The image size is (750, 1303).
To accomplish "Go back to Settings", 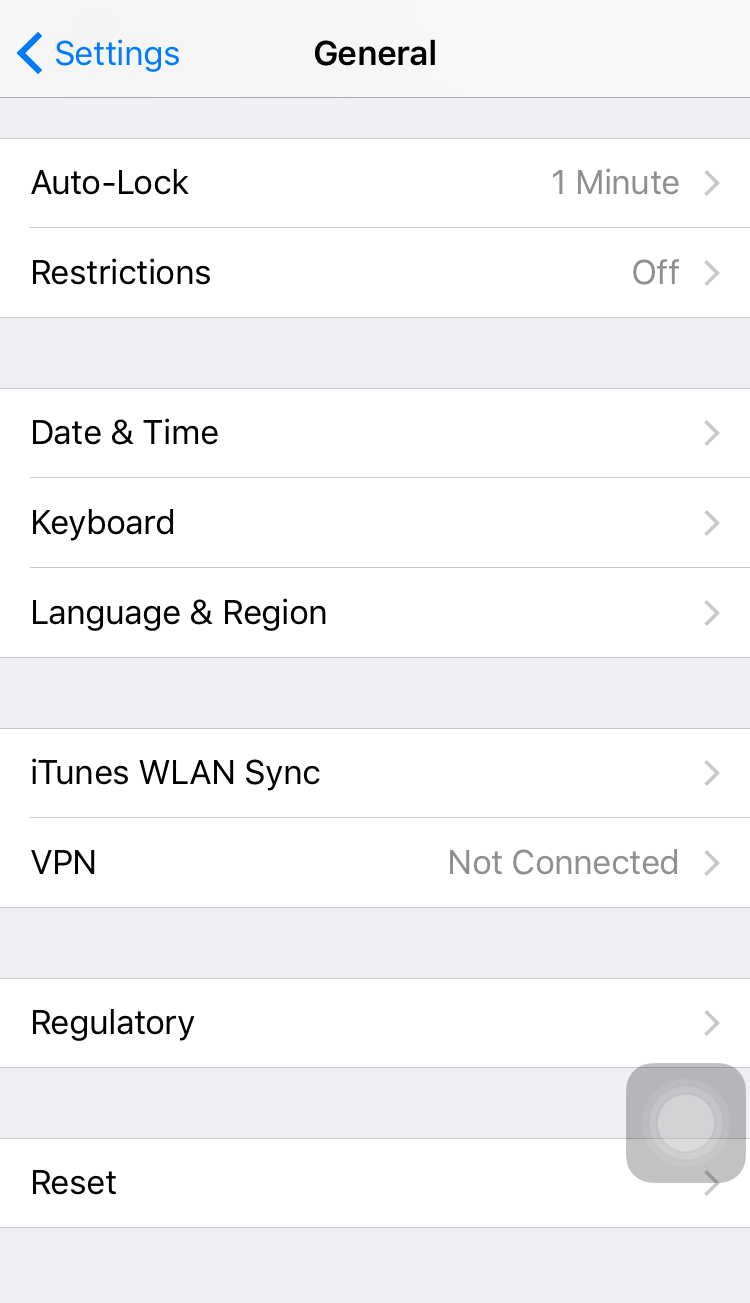I will pyautogui.click(x=98, y=53).
